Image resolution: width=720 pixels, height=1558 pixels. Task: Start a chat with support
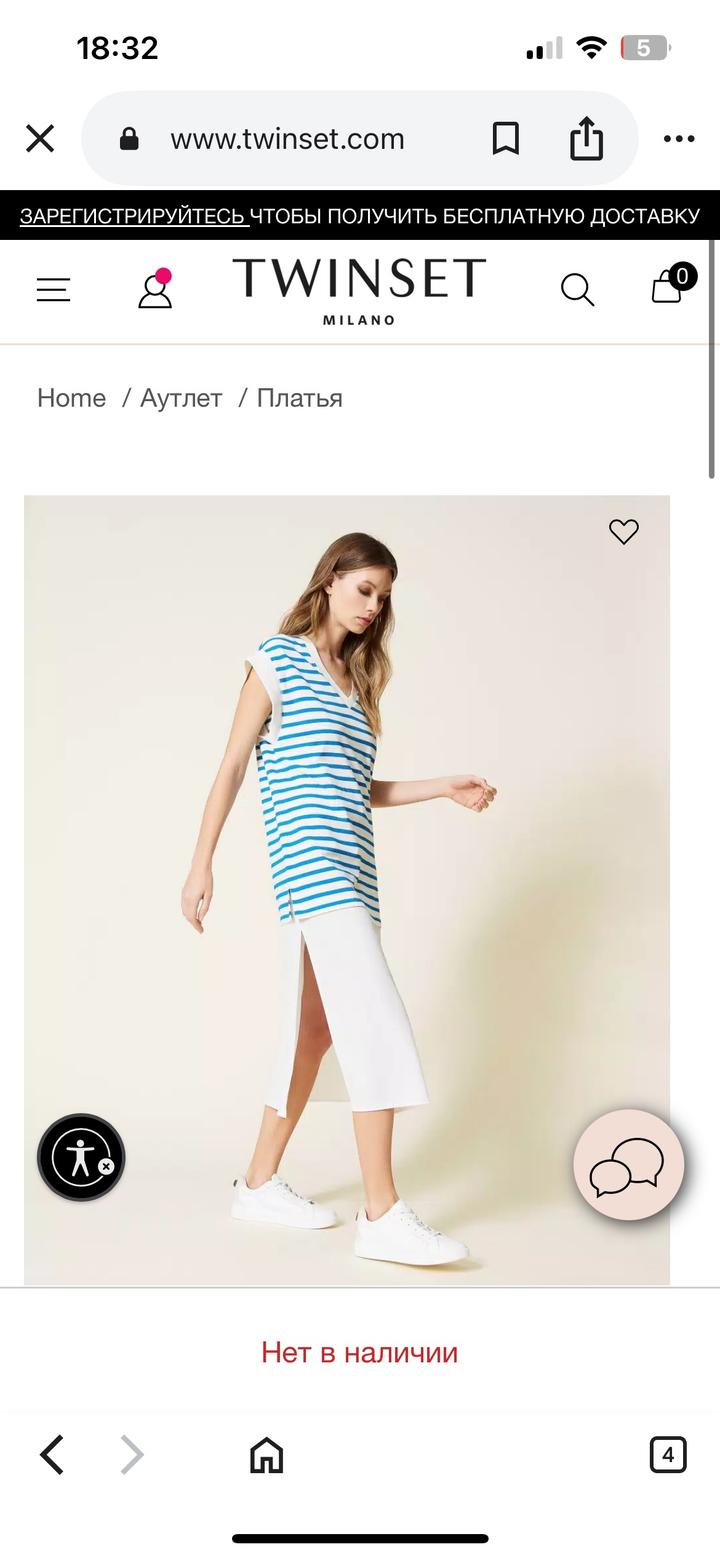pyautogui.click(x=628, y=1165)
